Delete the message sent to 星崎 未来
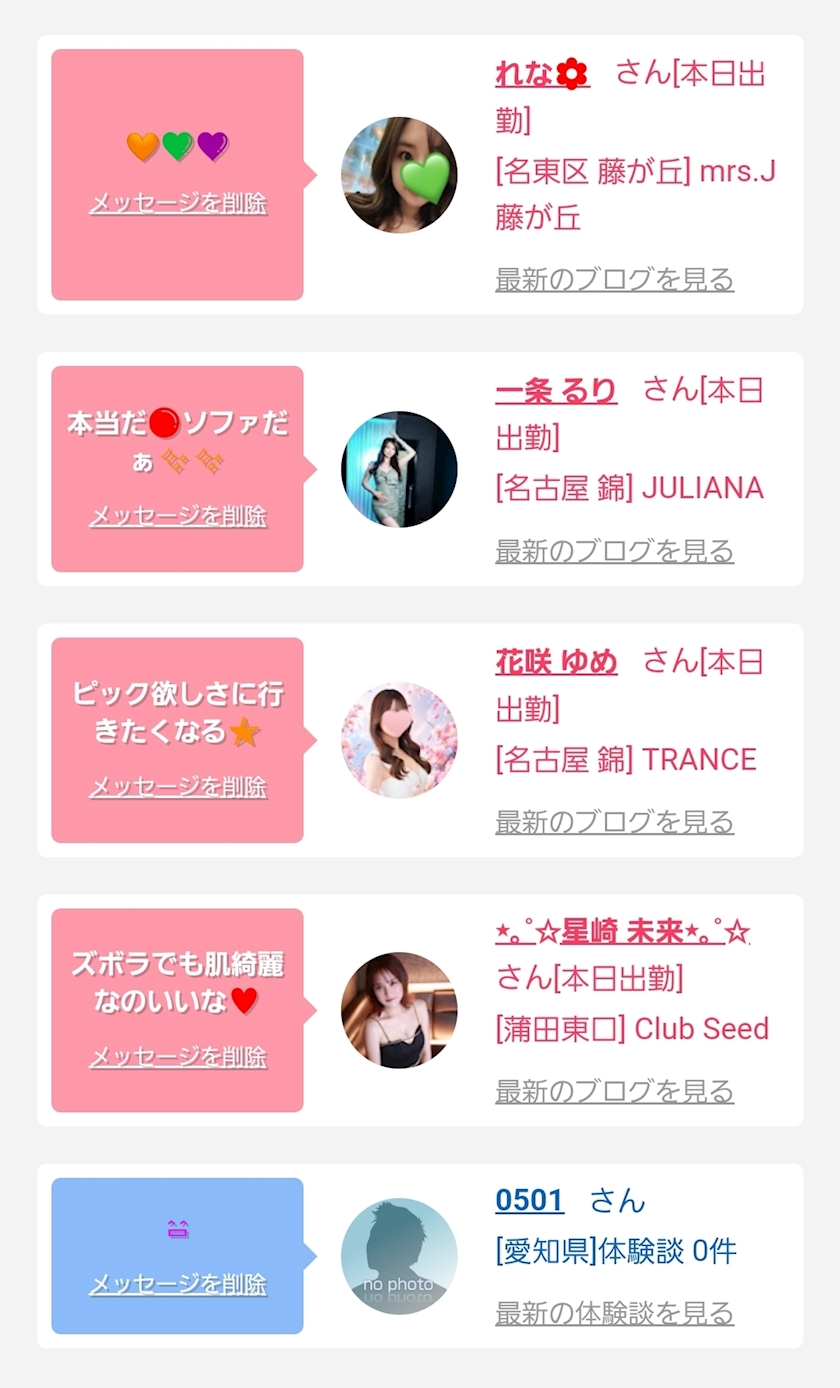Image resolution: width=840 pixels, height=1388 pixels. pyautogui.click(x=178, y=1057)
